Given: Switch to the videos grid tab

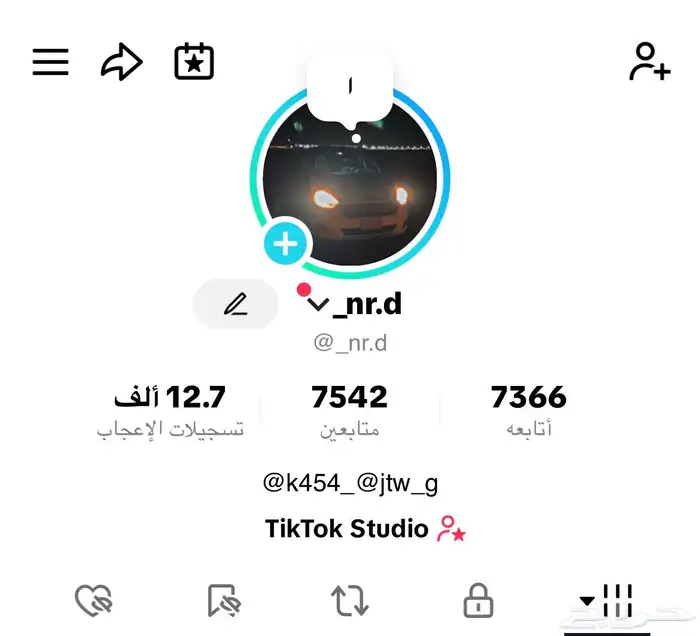Looking at the screenshot, I should pyautogui.click(x=608, y=602).
